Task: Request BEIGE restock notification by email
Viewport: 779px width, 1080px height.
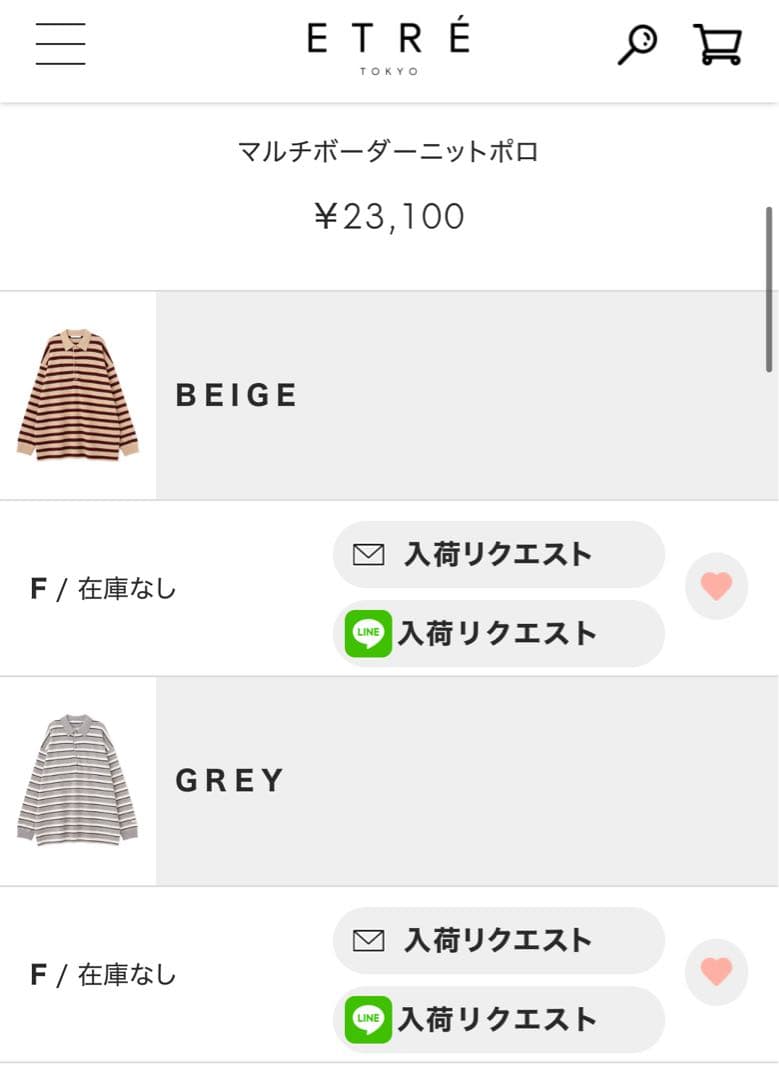Action: pyautogui.click(x=498, y=554)
